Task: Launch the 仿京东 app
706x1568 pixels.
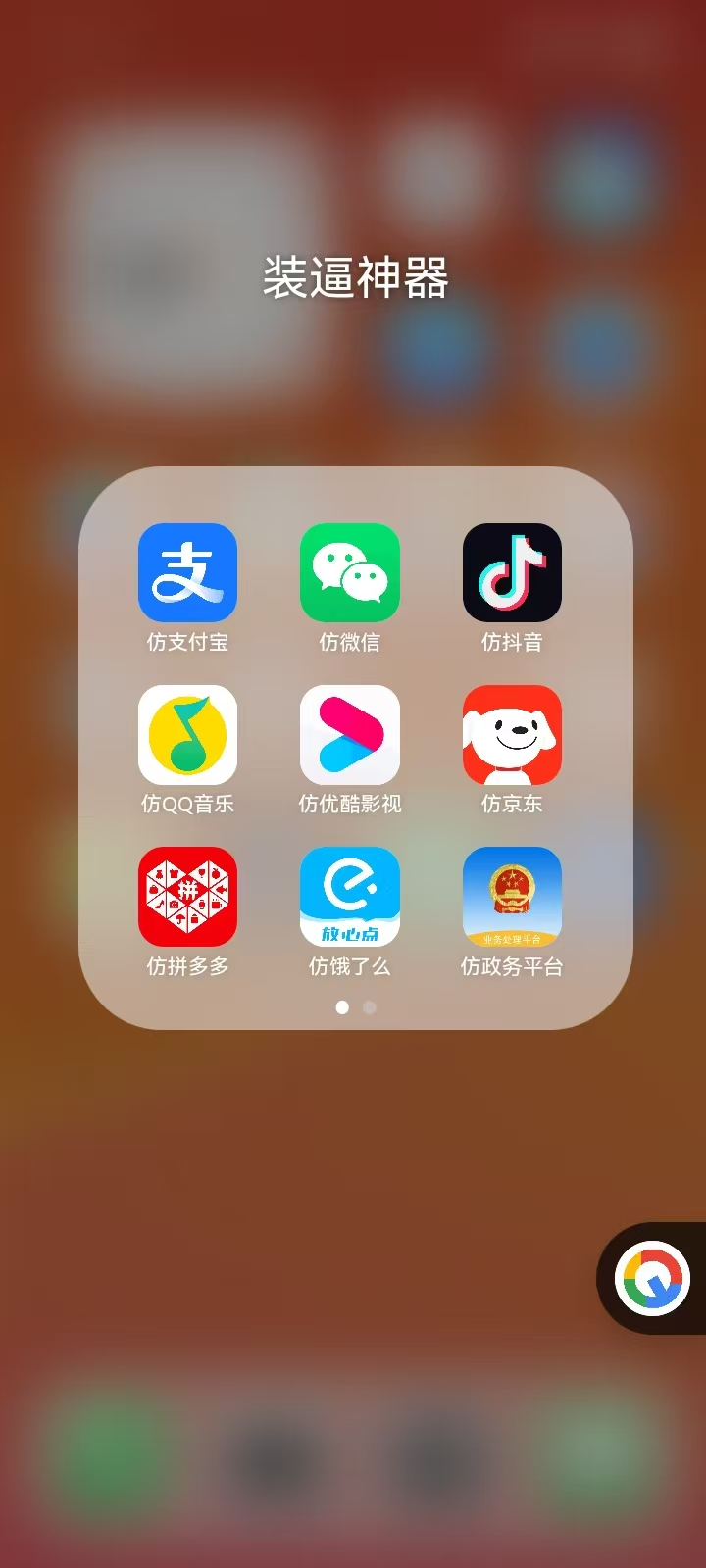Action: 512,735
